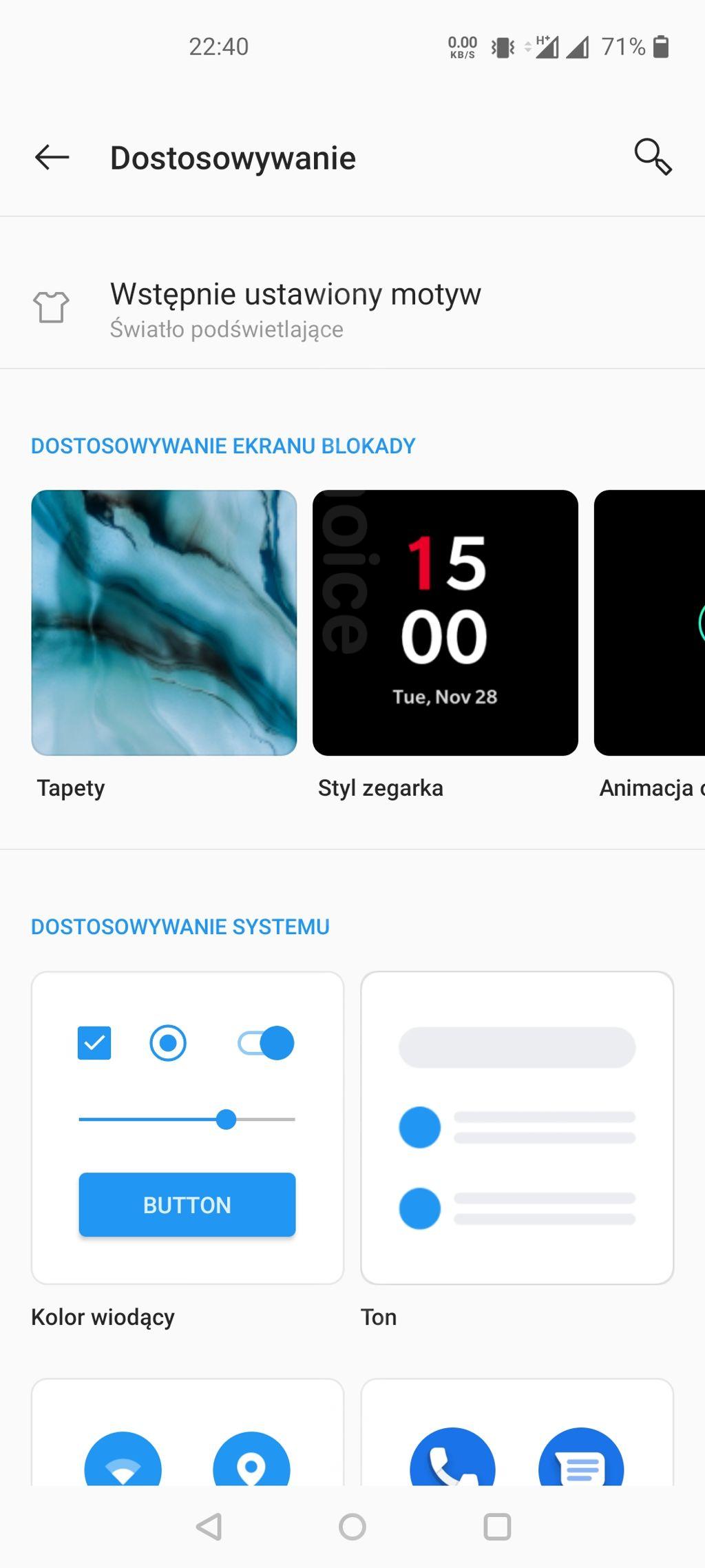Viewport: 705px width, 1568px height.
Task: Open Wstępnie ustawiony motyw
Action: coord(352,309)
